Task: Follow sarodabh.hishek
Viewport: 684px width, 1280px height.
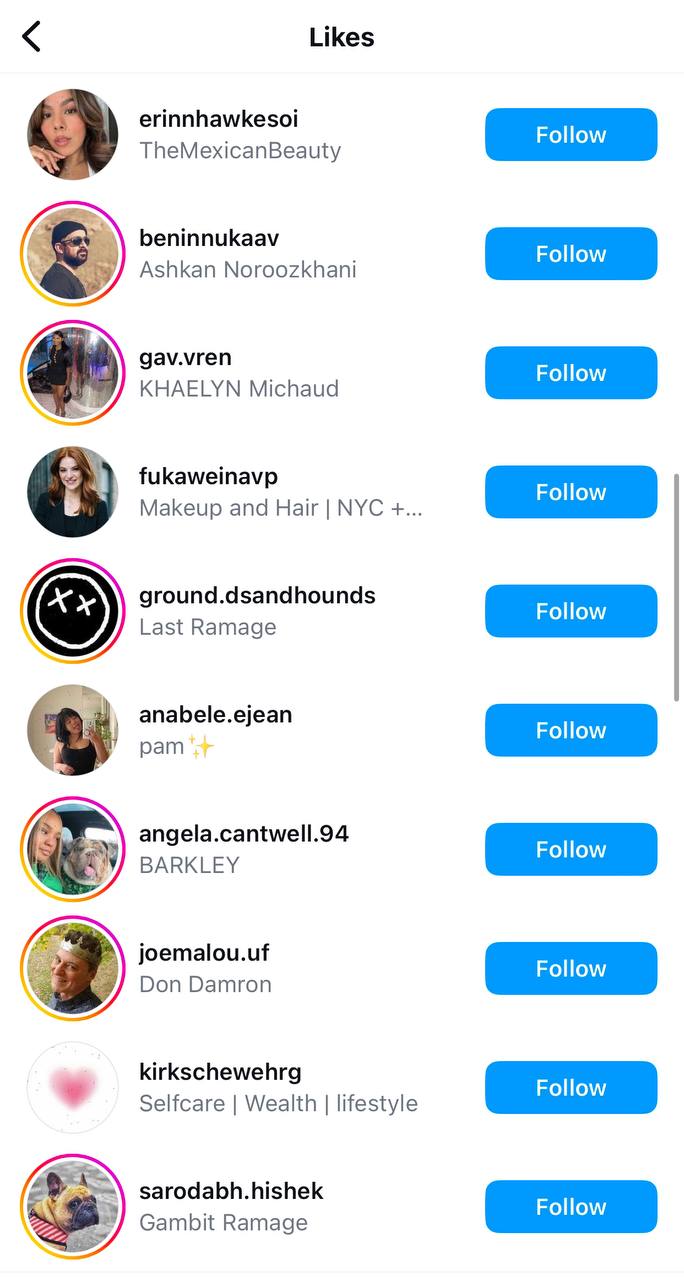Action: pos(570,1206)
